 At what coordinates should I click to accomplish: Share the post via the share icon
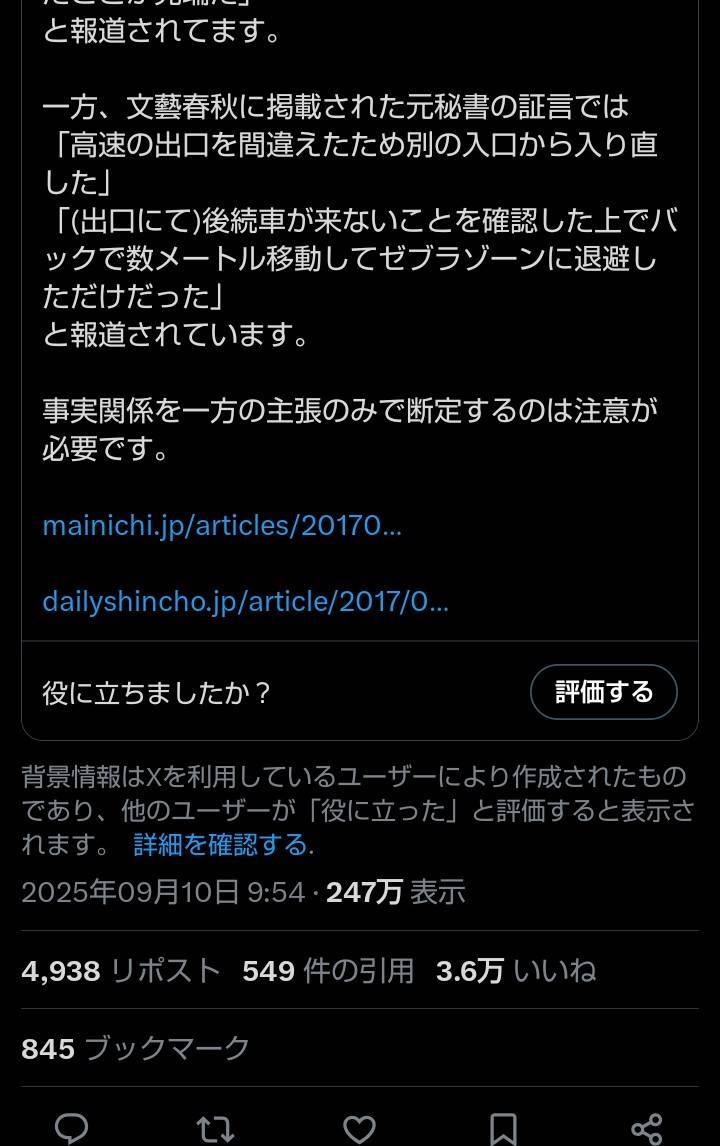(648, 1130)
